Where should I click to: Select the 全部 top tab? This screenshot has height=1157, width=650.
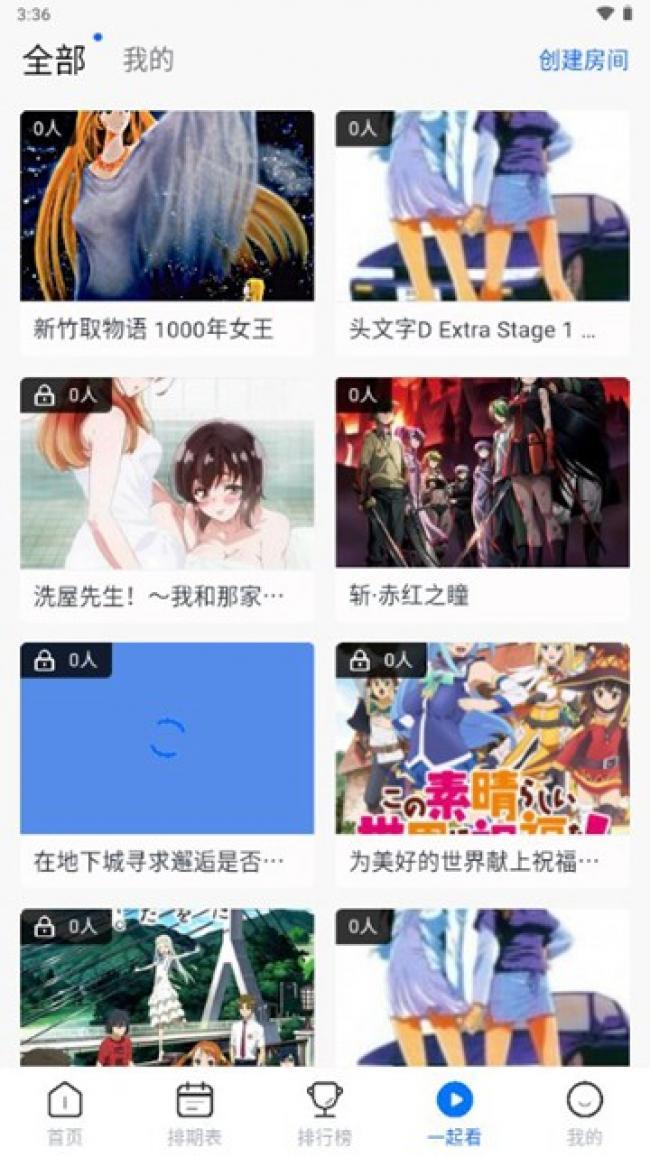point(54,60)
